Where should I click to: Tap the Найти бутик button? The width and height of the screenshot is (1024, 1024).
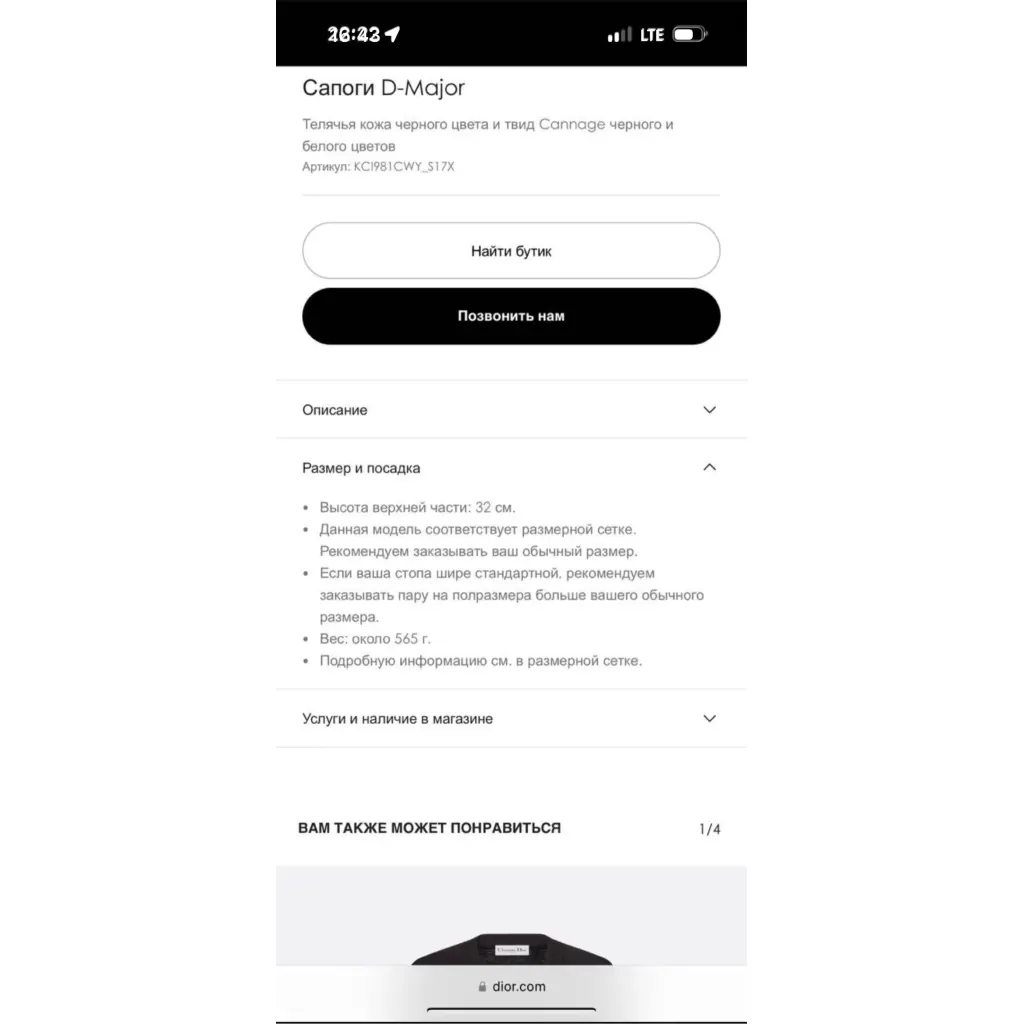point(511,251)
